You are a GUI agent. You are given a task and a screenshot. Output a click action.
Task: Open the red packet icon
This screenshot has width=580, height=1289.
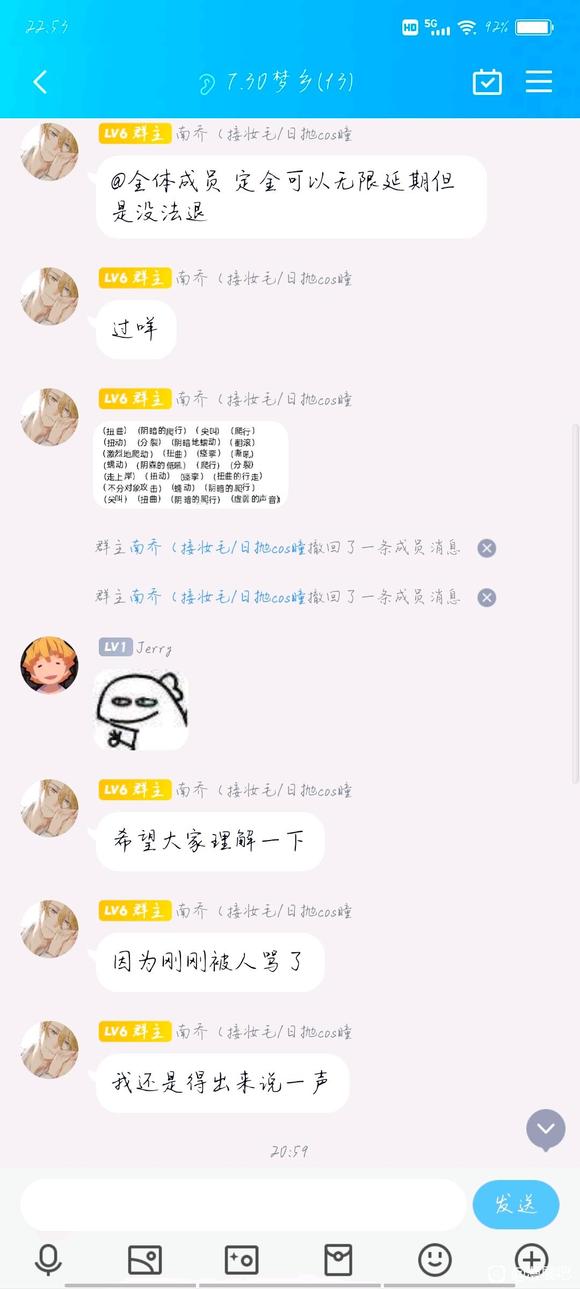(338, 1260)
